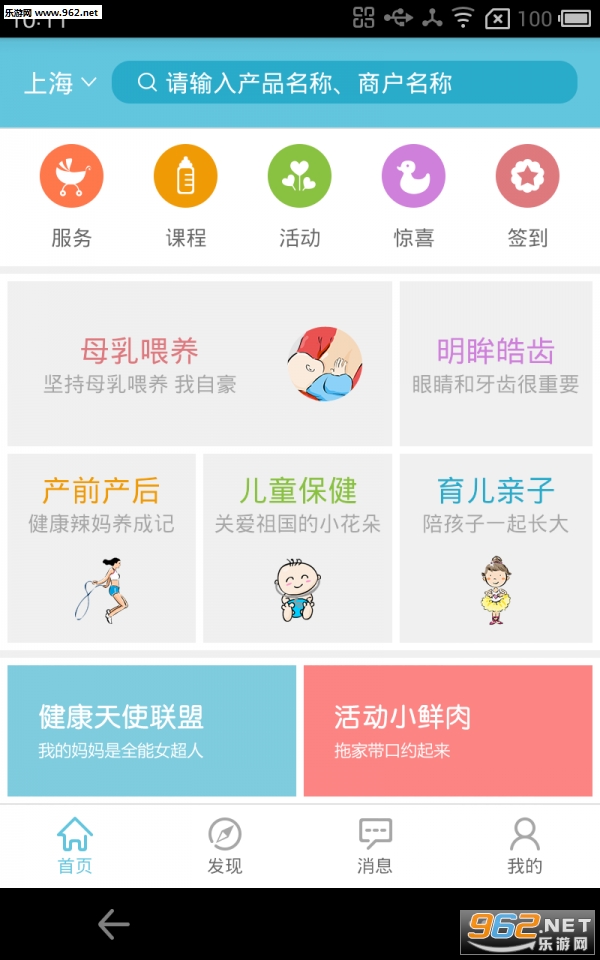Open the 课程 category

[185, 196]
